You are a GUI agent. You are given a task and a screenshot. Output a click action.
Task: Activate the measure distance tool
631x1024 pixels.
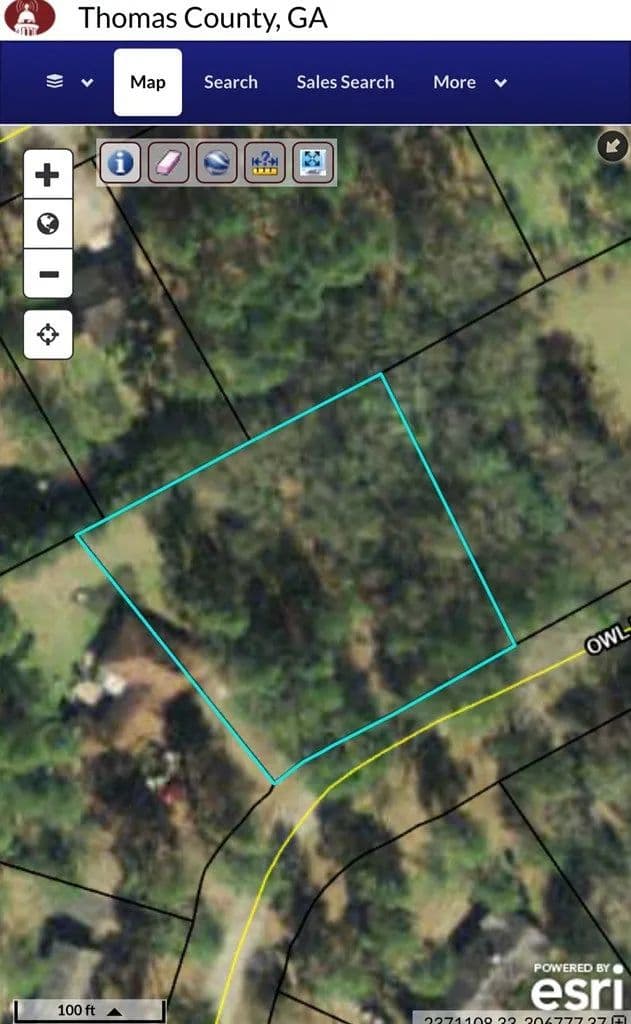coord(265,162)
